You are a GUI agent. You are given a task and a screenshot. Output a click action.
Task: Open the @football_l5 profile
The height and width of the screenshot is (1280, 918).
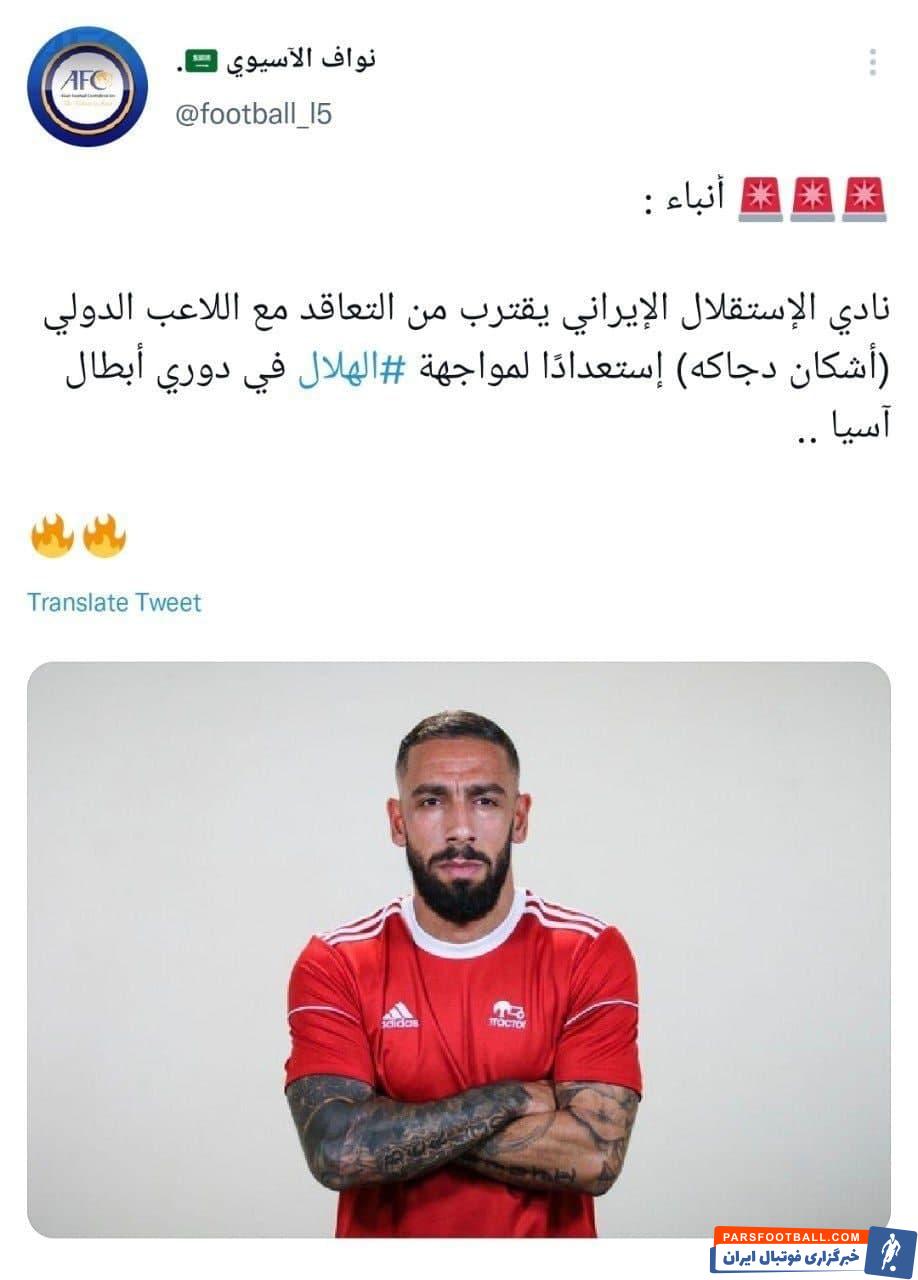pyautogui.click(x=253, y=114)
